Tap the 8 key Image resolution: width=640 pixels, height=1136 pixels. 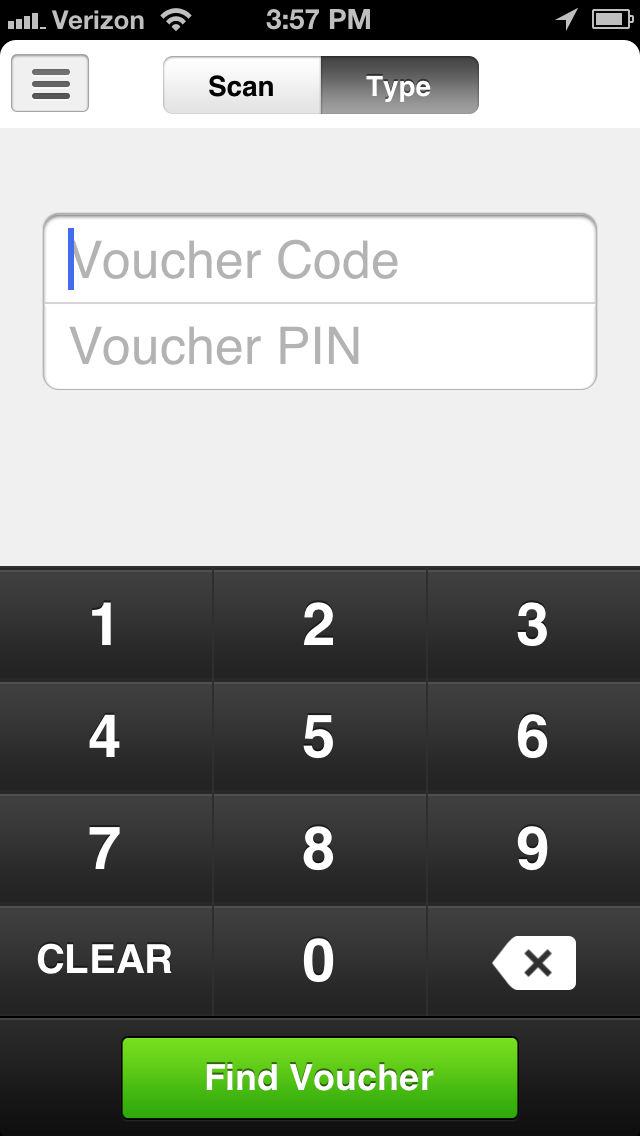coord(320,850)
